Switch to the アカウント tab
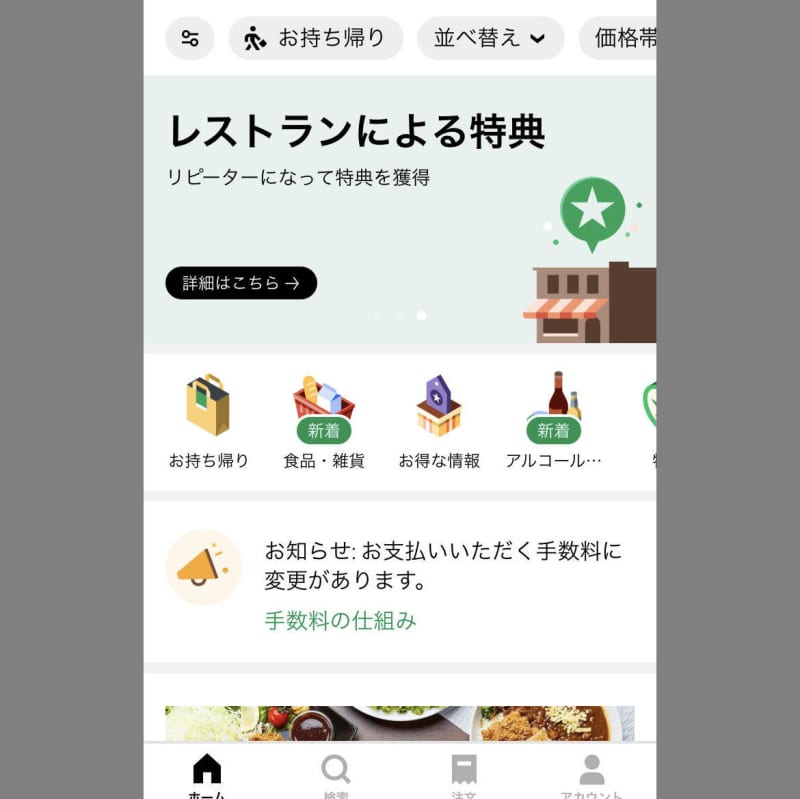The height and width of the screenshot is (799, 800). click(592, 774)
